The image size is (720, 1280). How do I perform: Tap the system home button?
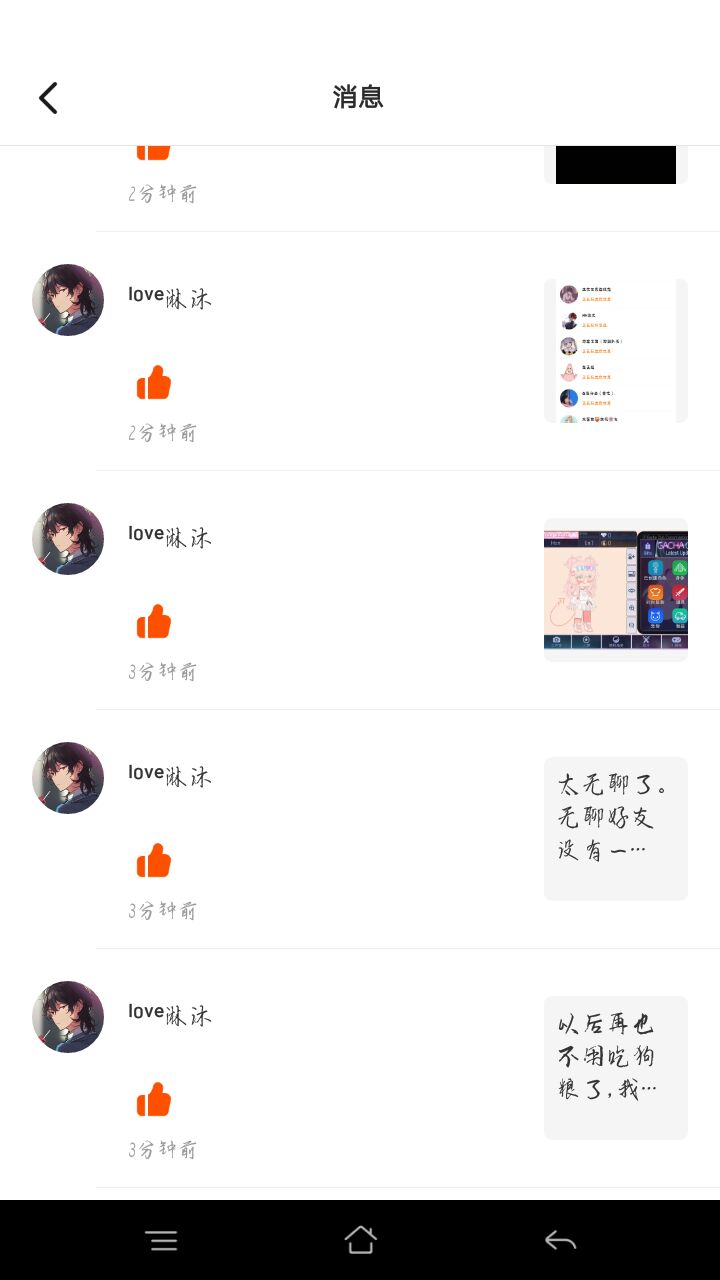pos(360,1241)
